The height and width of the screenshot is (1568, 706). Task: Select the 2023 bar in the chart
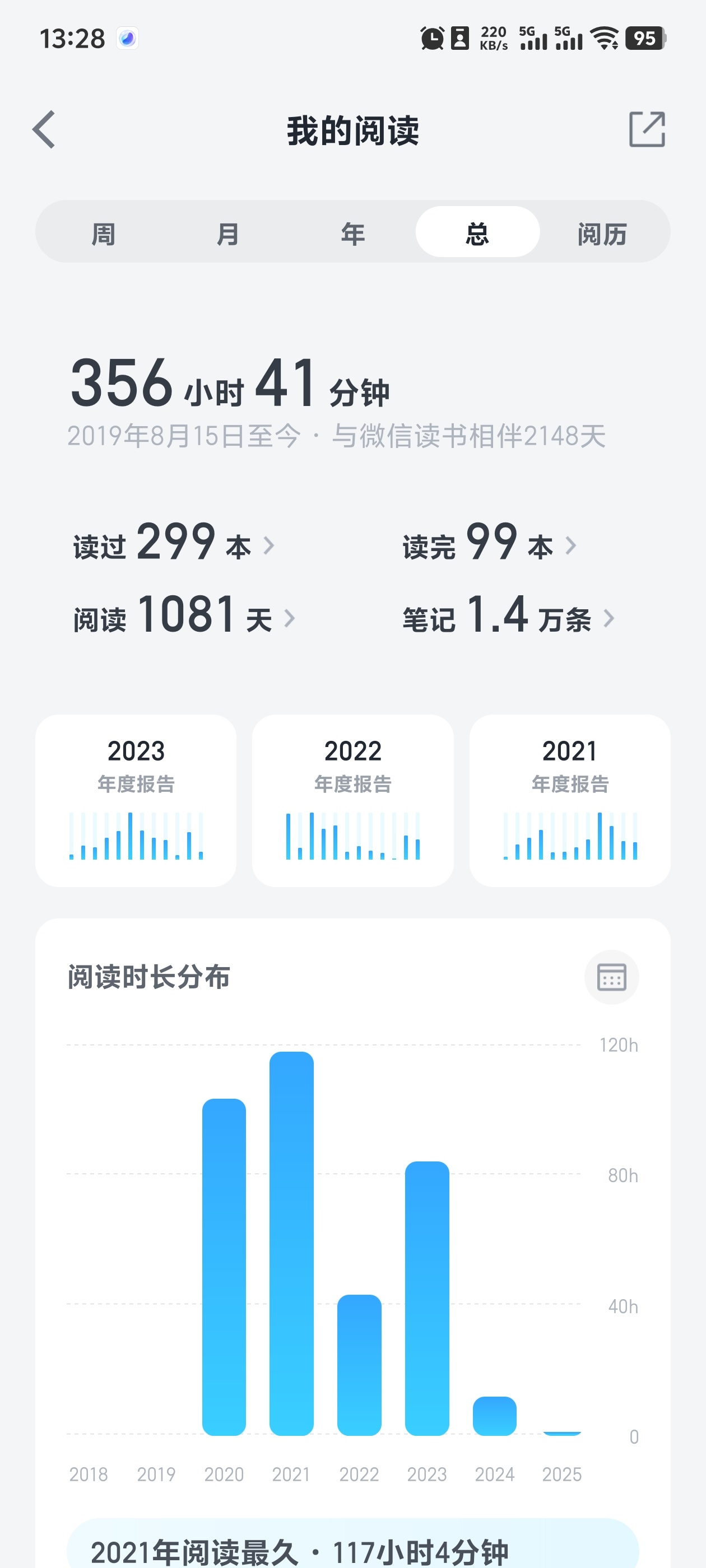point(426,1298)
